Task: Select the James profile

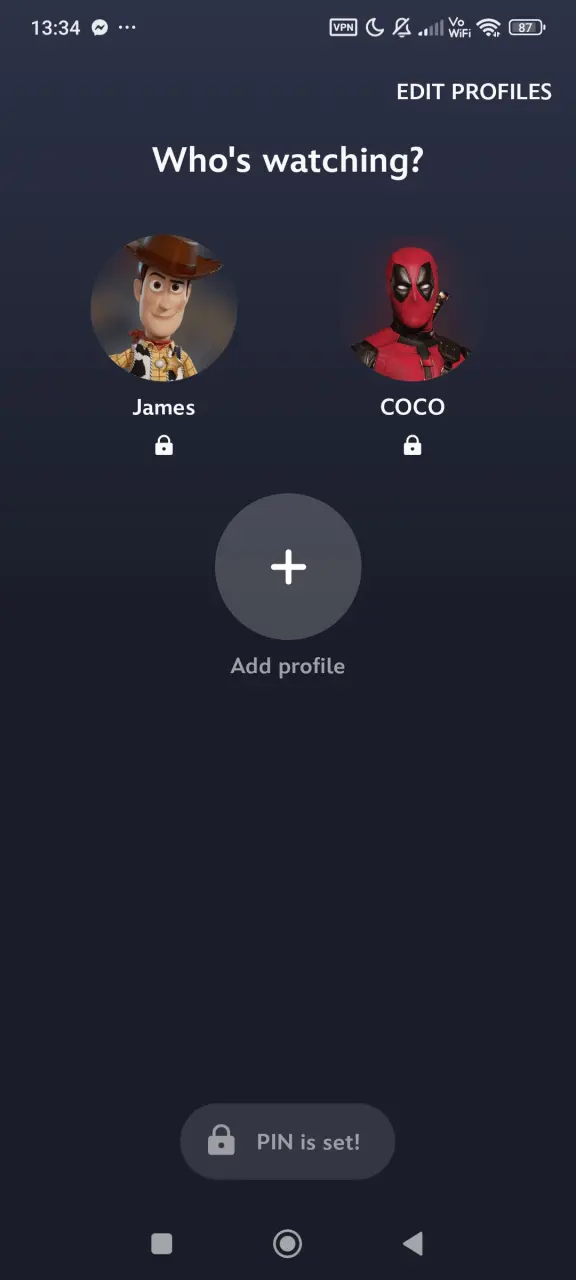Action: pos(164,308)
